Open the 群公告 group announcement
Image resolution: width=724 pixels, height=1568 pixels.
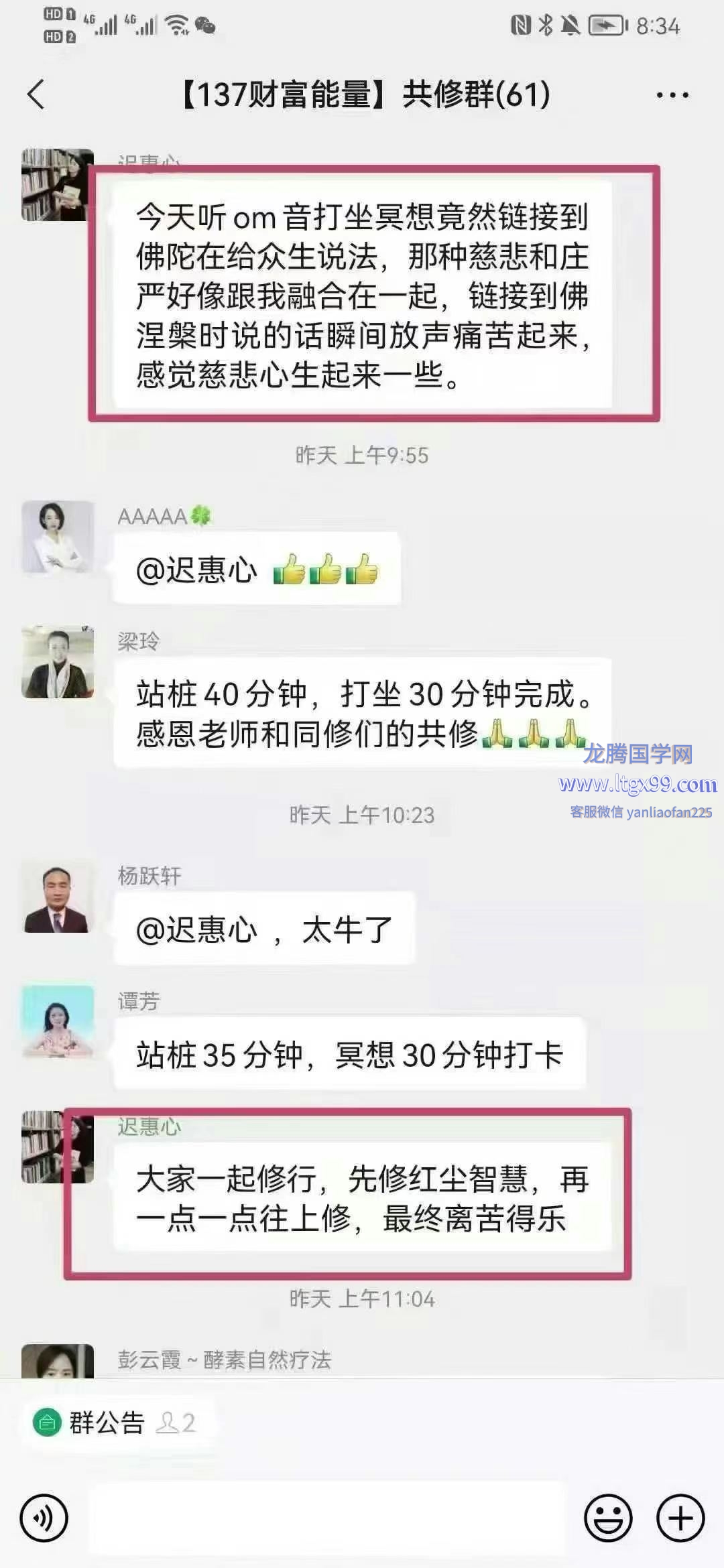(x=107, y=1422)
